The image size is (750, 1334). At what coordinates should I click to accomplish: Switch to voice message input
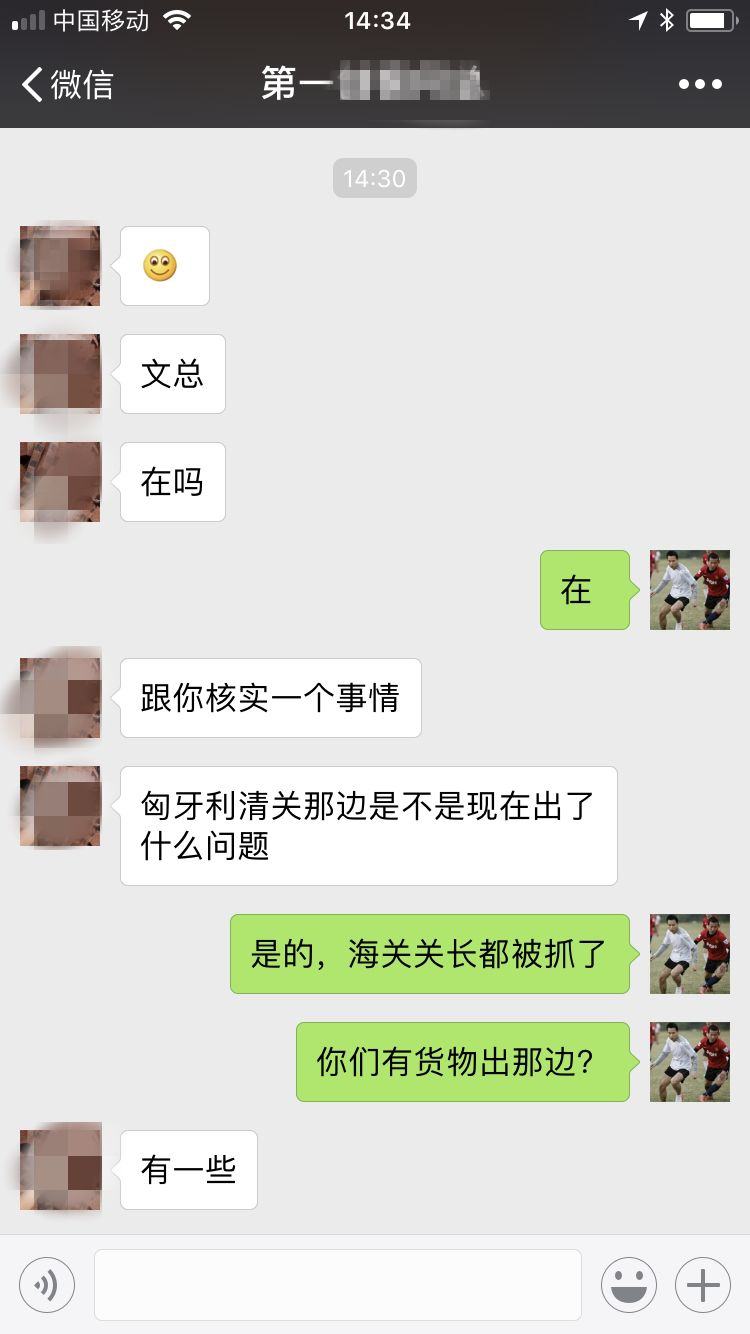pyautogui.click(x=47, y=1284)
